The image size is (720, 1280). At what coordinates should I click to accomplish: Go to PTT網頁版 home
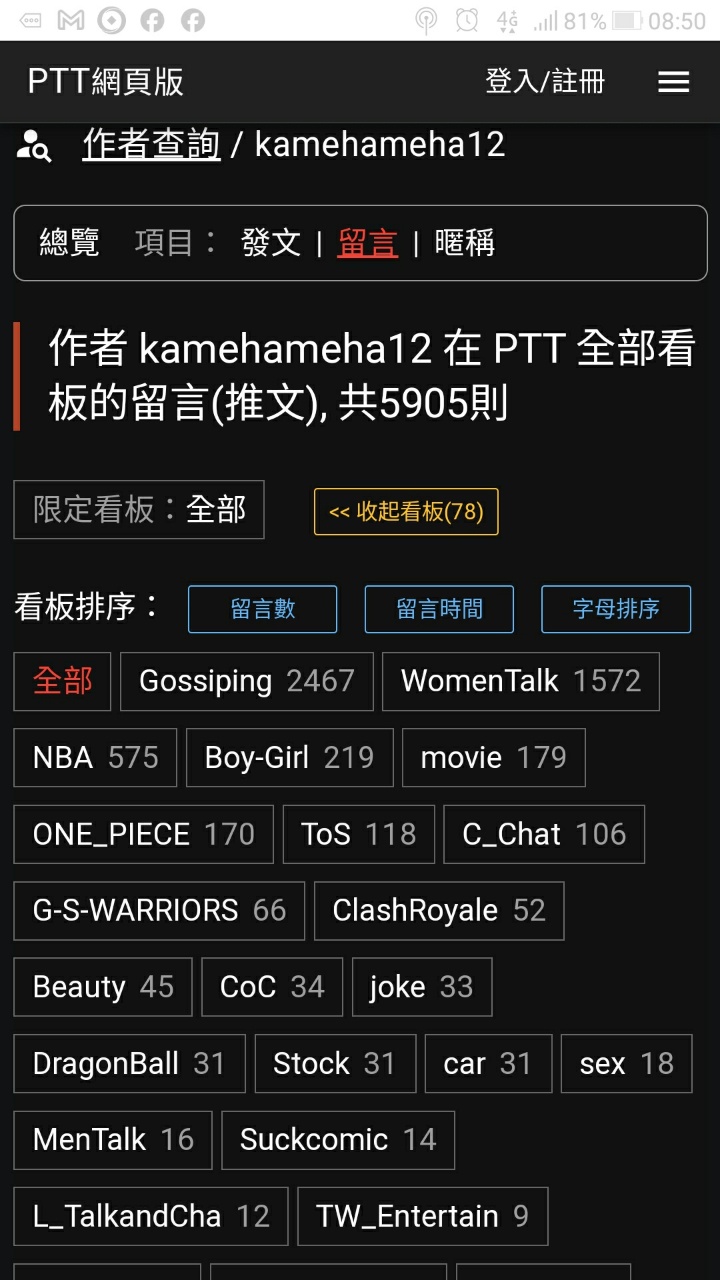click(x=106, y=82)
